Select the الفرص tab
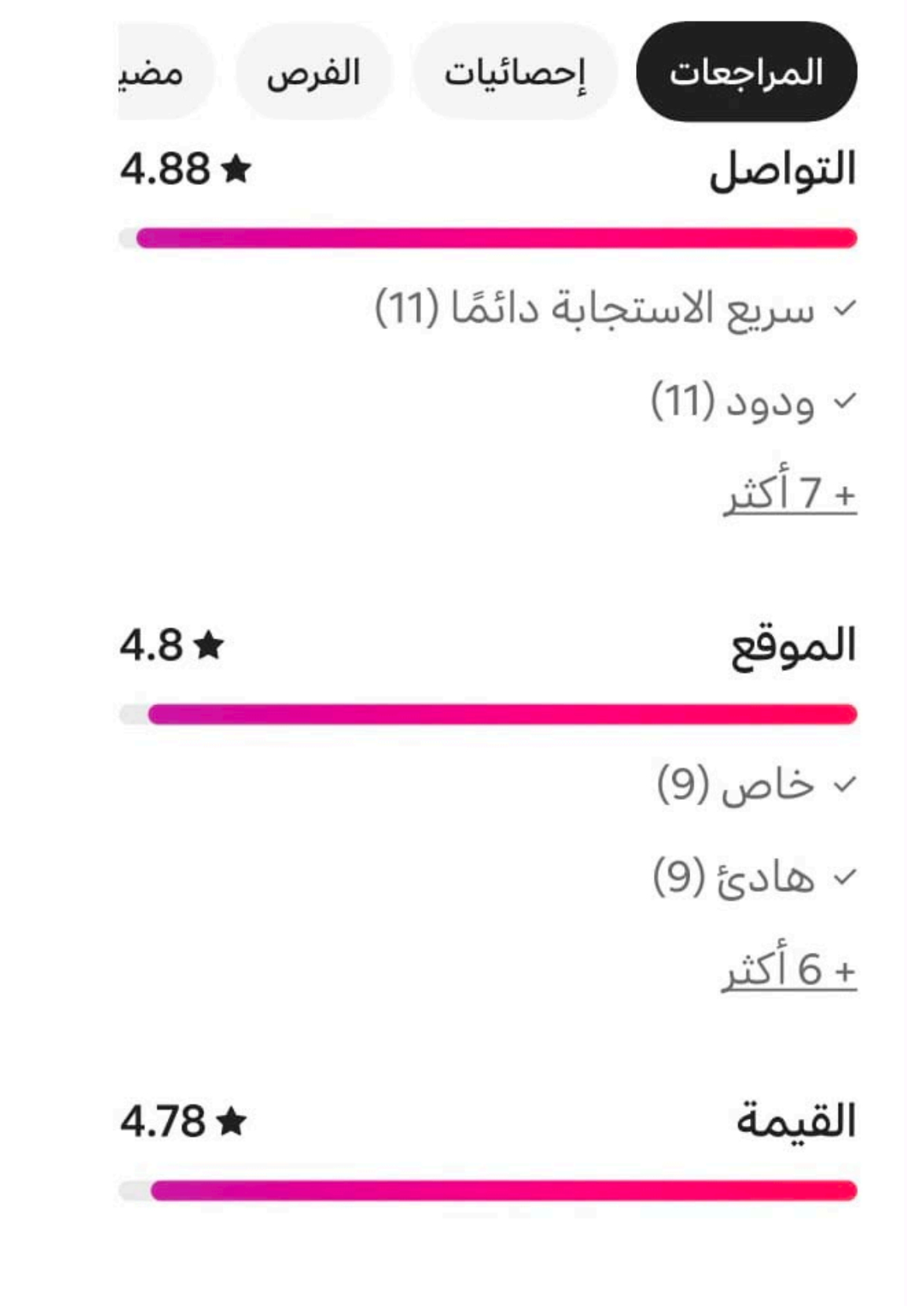Viewport: 924px width, 1306px height. click(x=314, y=71)
